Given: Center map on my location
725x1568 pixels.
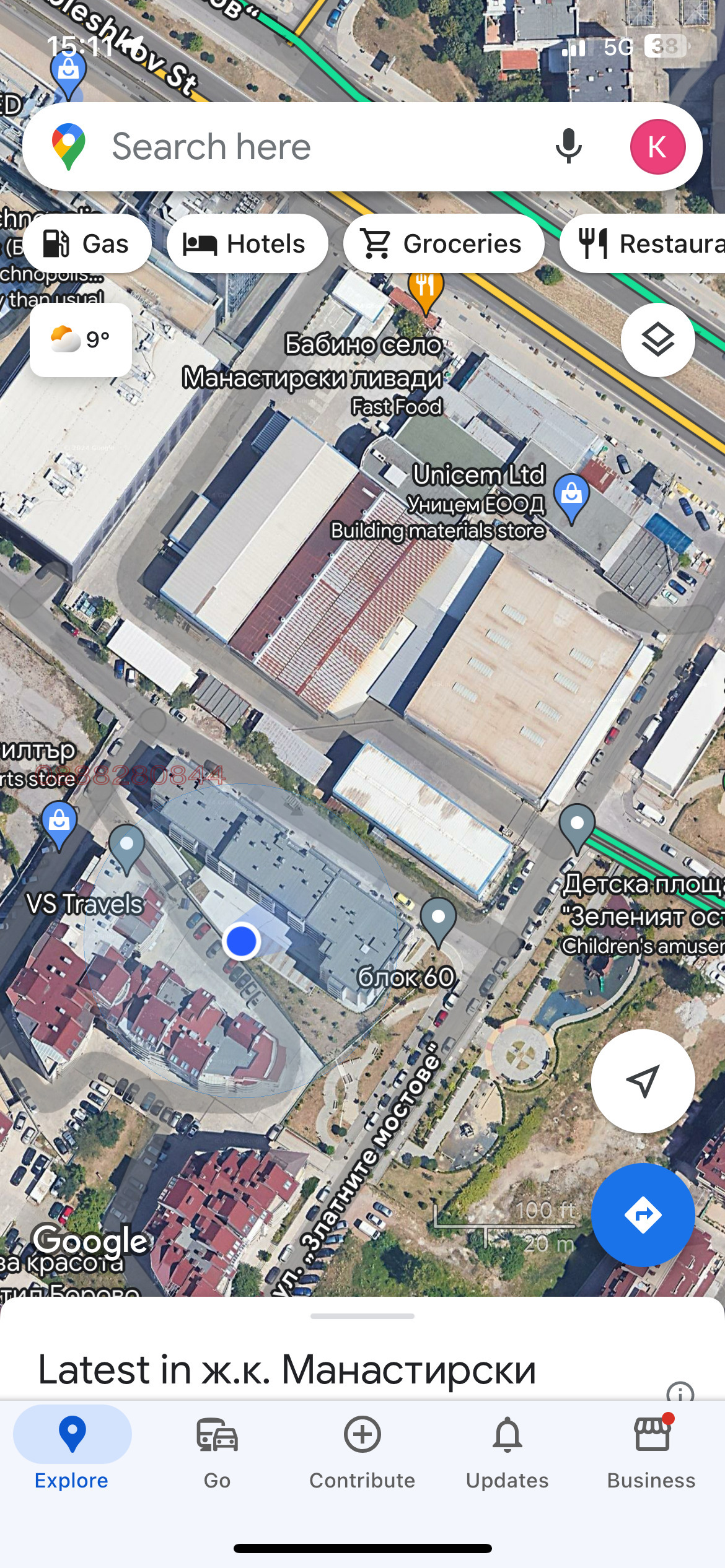Looking at the screenshot, I should click(643, 1081).
